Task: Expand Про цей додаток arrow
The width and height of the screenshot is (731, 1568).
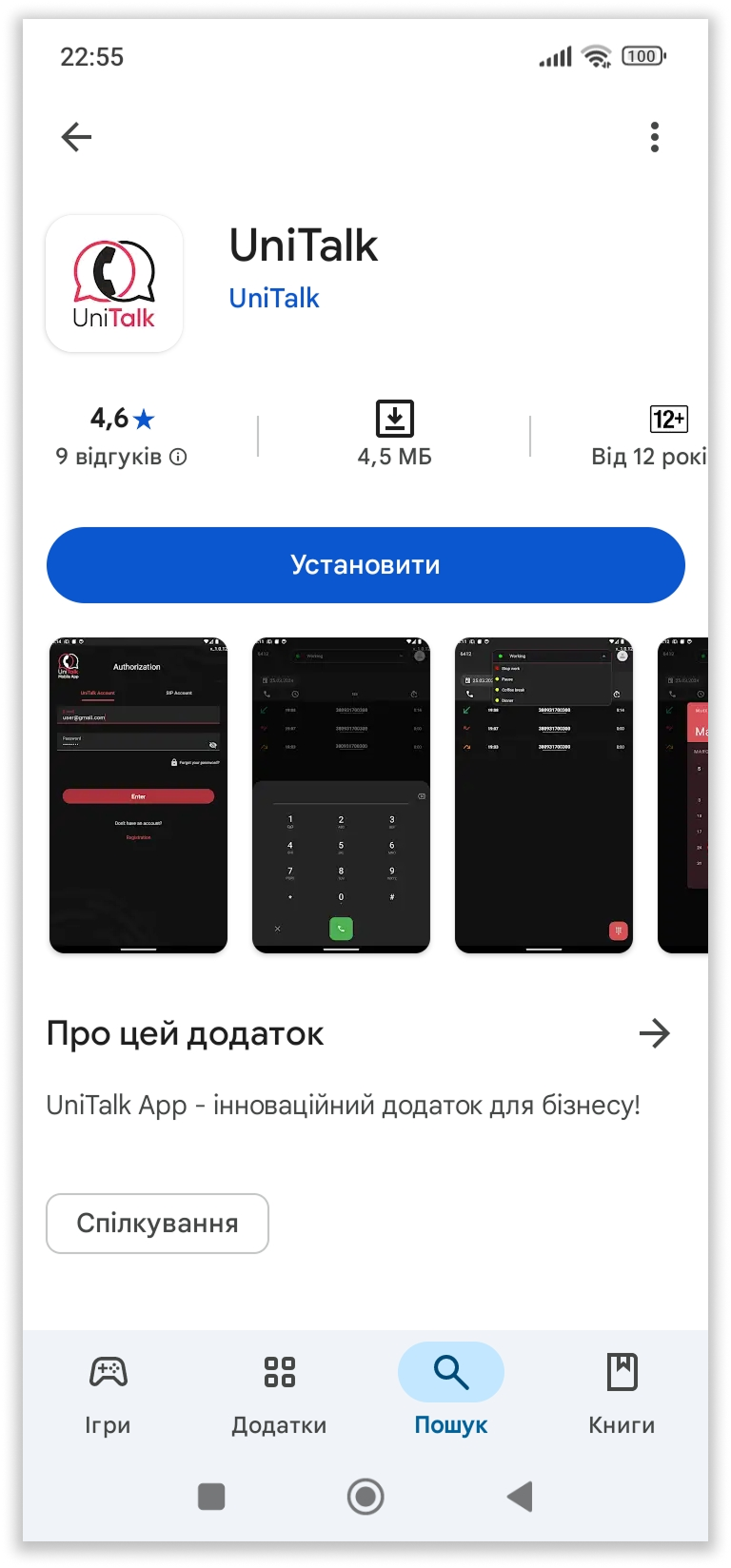Action: tap(654, 1033)
